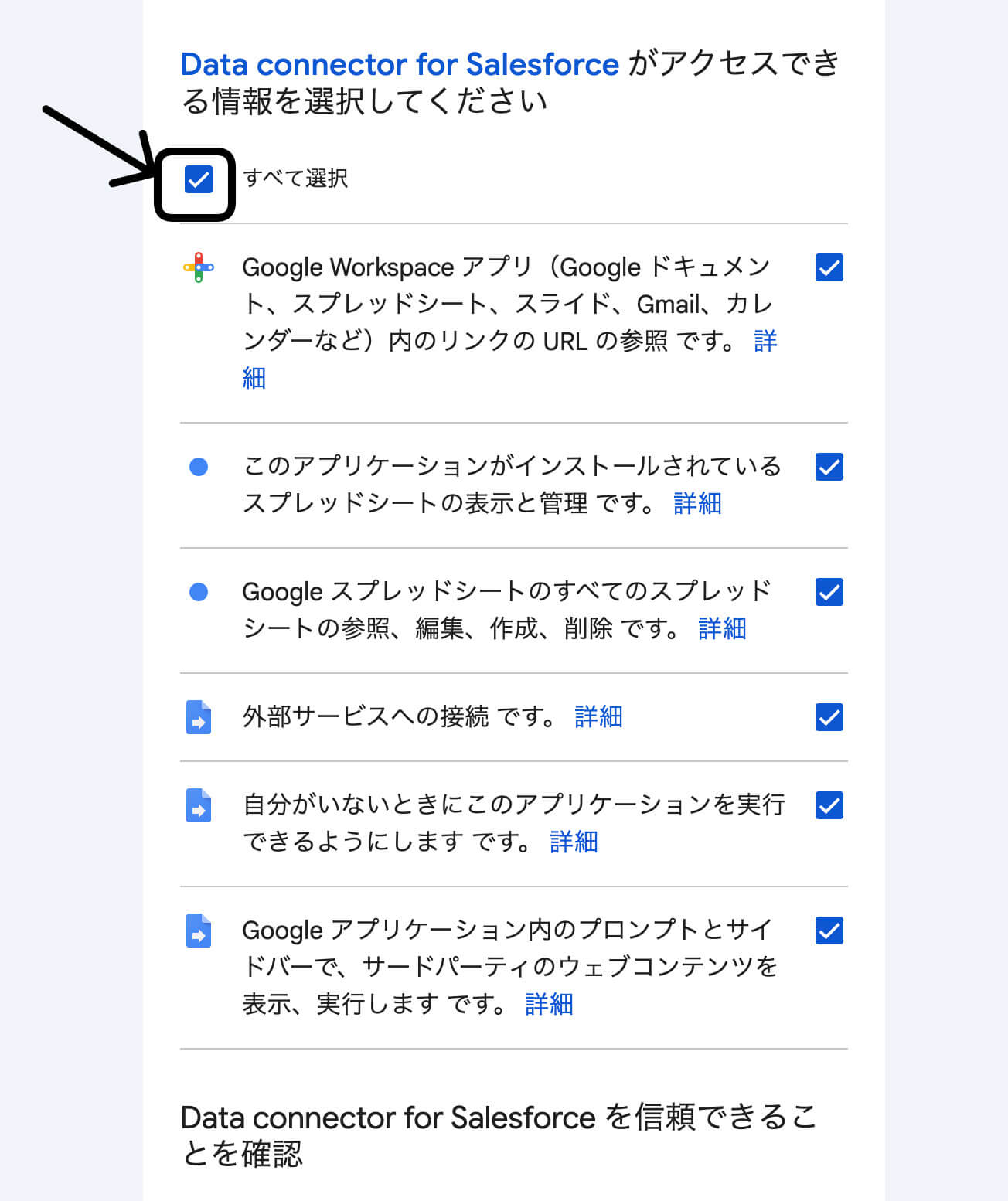Toggle the run-while-absent permission checkbox
Viewport: 1008px width, 1201px height.
coord(829,806)
